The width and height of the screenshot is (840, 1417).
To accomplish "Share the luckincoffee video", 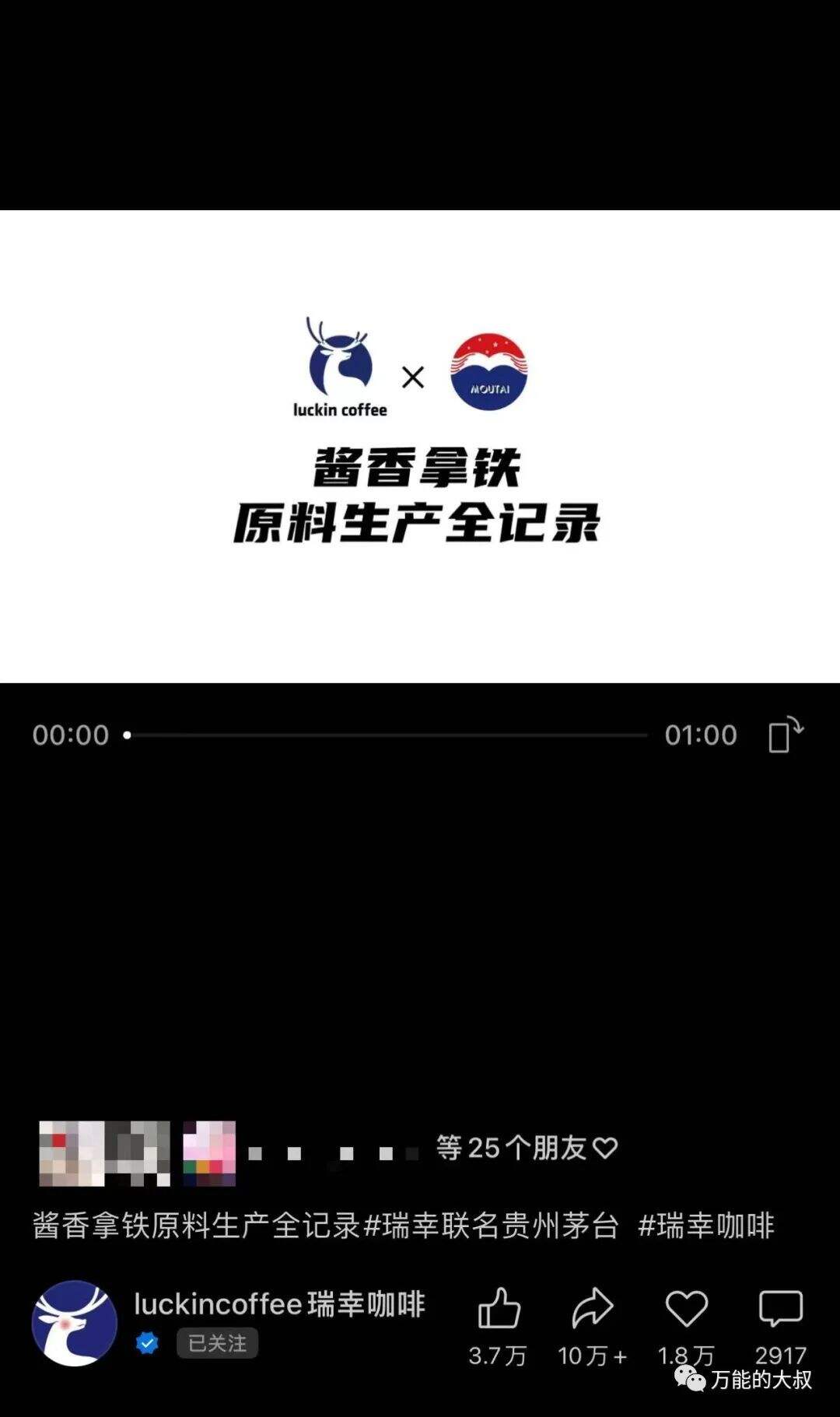I will (593, 1309).
